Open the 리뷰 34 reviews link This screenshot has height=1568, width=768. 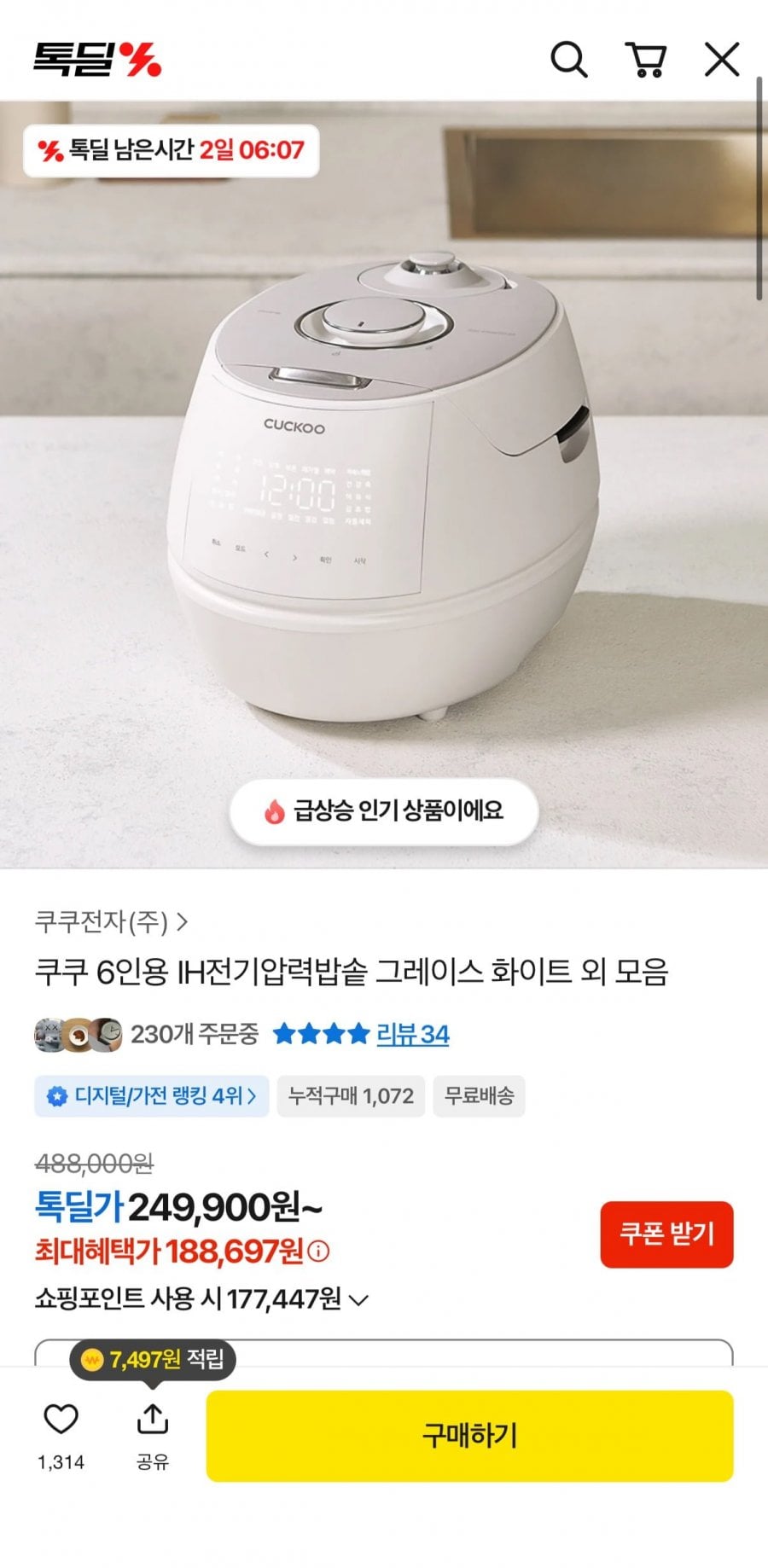(x=412, y=1035)
